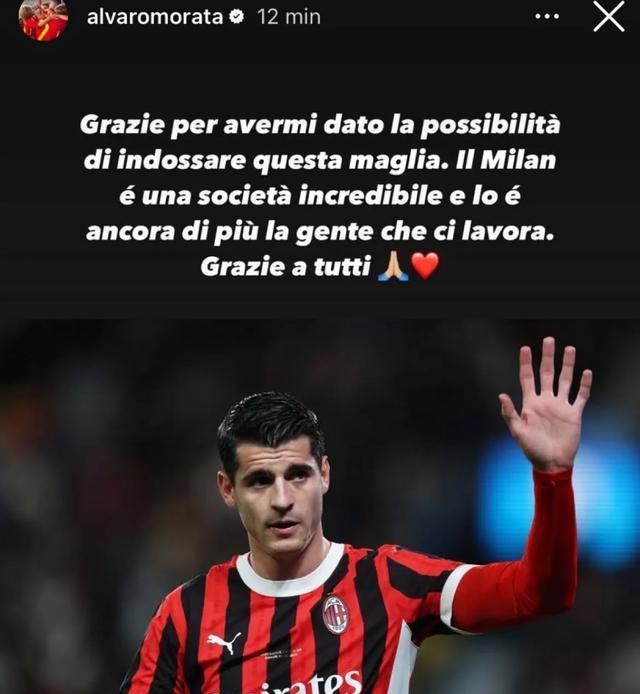Close the story viewer
The width and height of the screenshot is (640, 694).
pyautogui.click(x=608, y=16)
